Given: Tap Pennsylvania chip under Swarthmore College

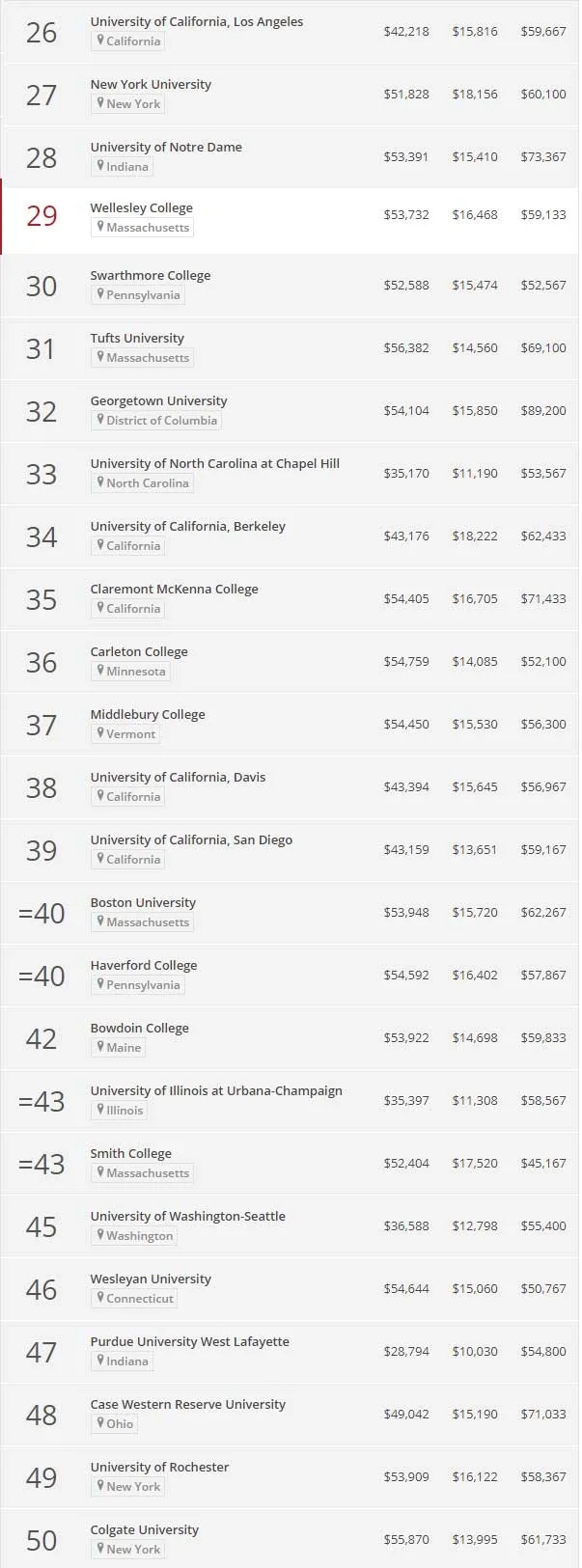Looking at the screenshot, I should (138, 295).
